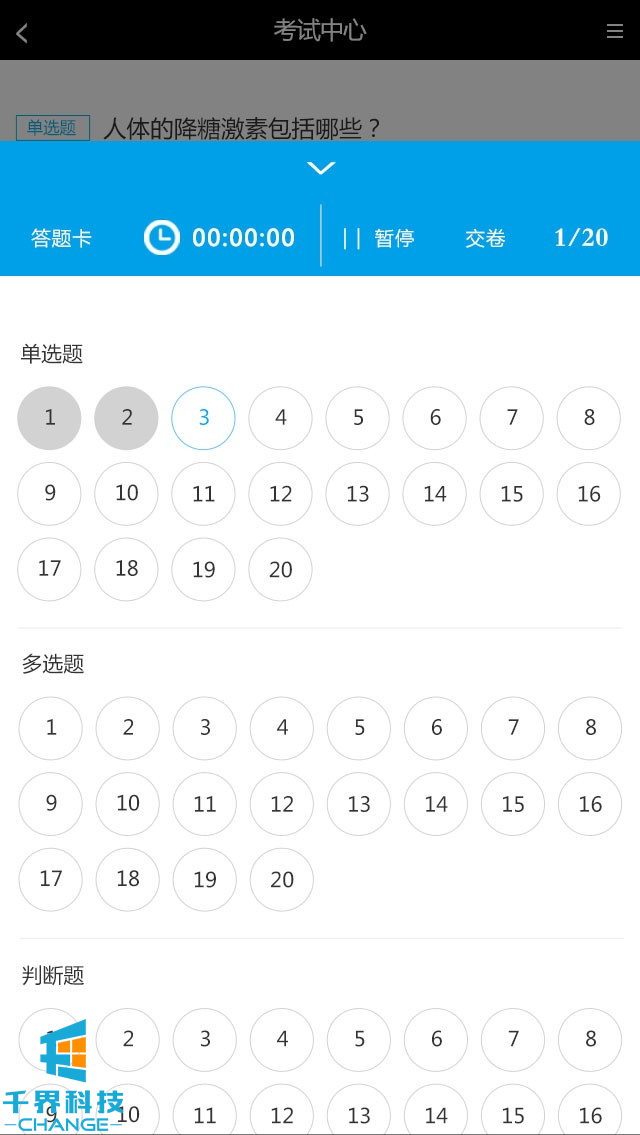Go to true/false question 4
The image size is (640, 1135).
click(x=282, y=1040)
